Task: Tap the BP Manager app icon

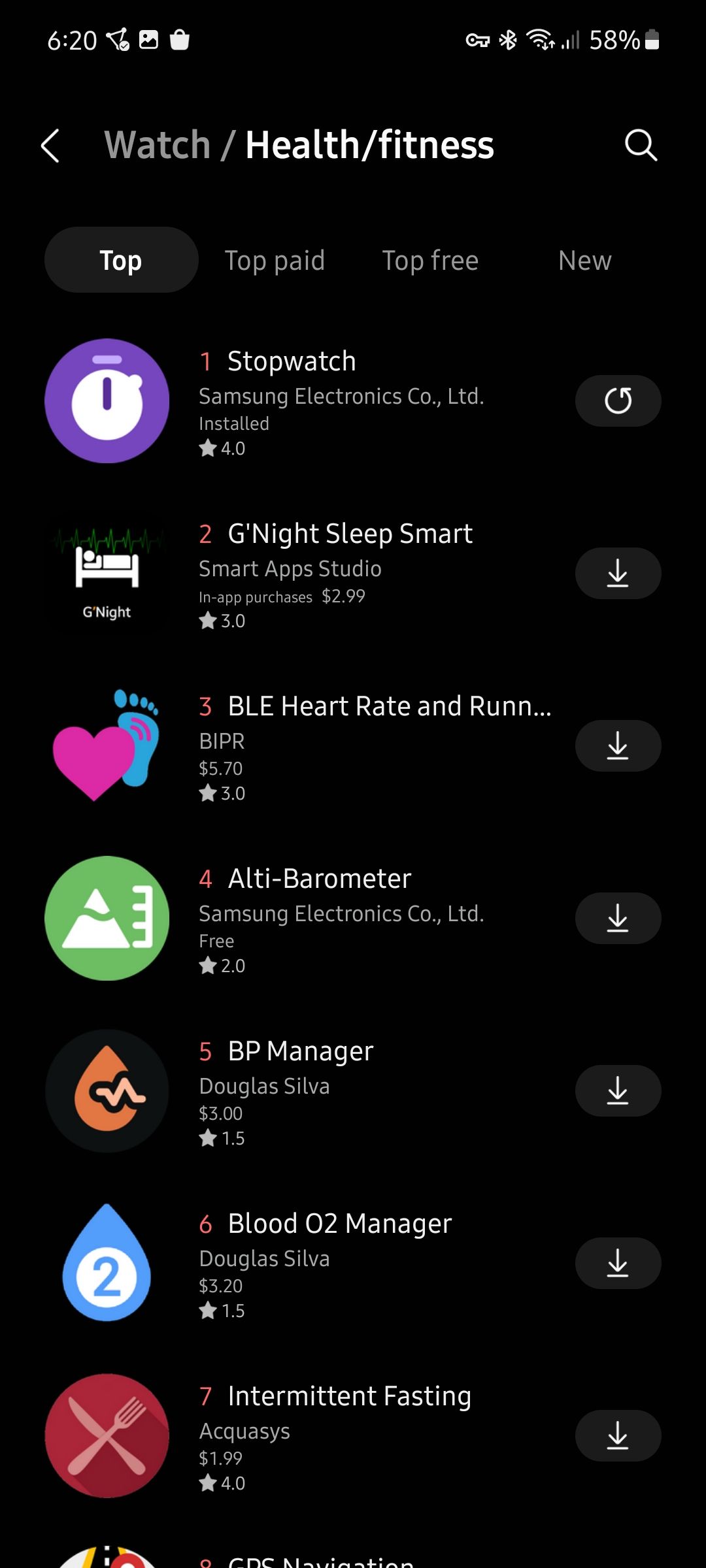Action: point(107,1091)
